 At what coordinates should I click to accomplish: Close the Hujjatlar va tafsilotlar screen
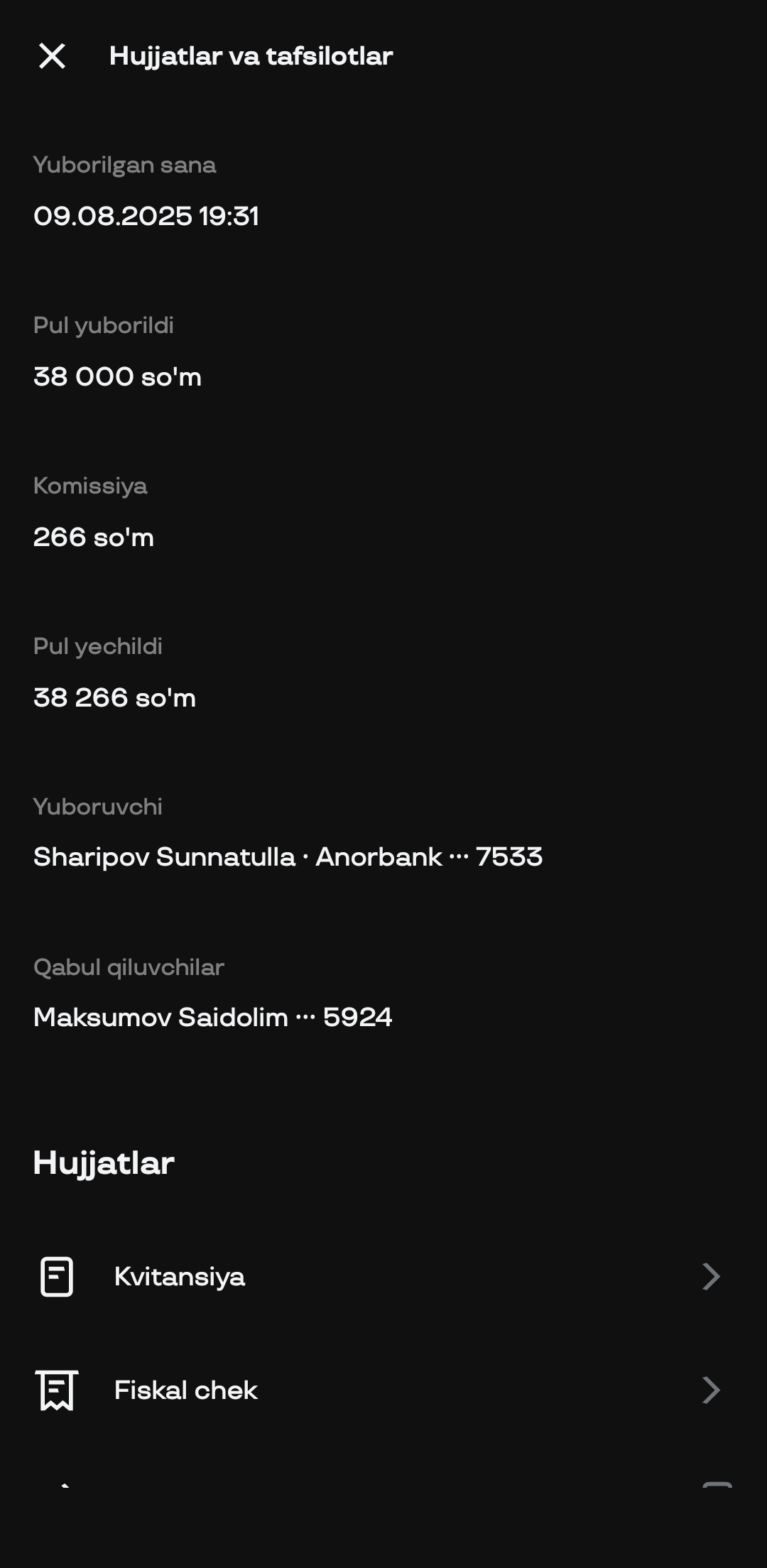(52, 56)
